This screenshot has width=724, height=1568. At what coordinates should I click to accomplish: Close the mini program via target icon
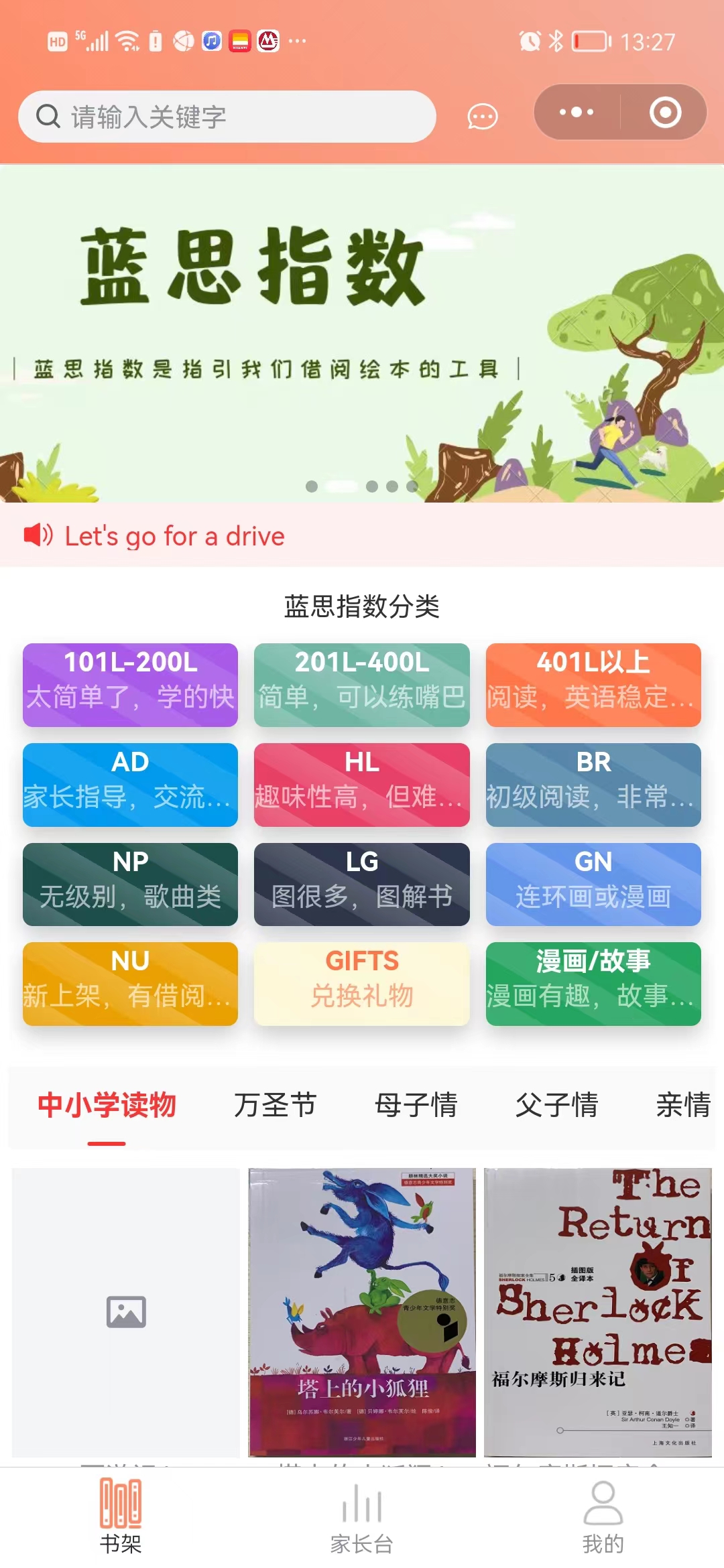[665, 113]
